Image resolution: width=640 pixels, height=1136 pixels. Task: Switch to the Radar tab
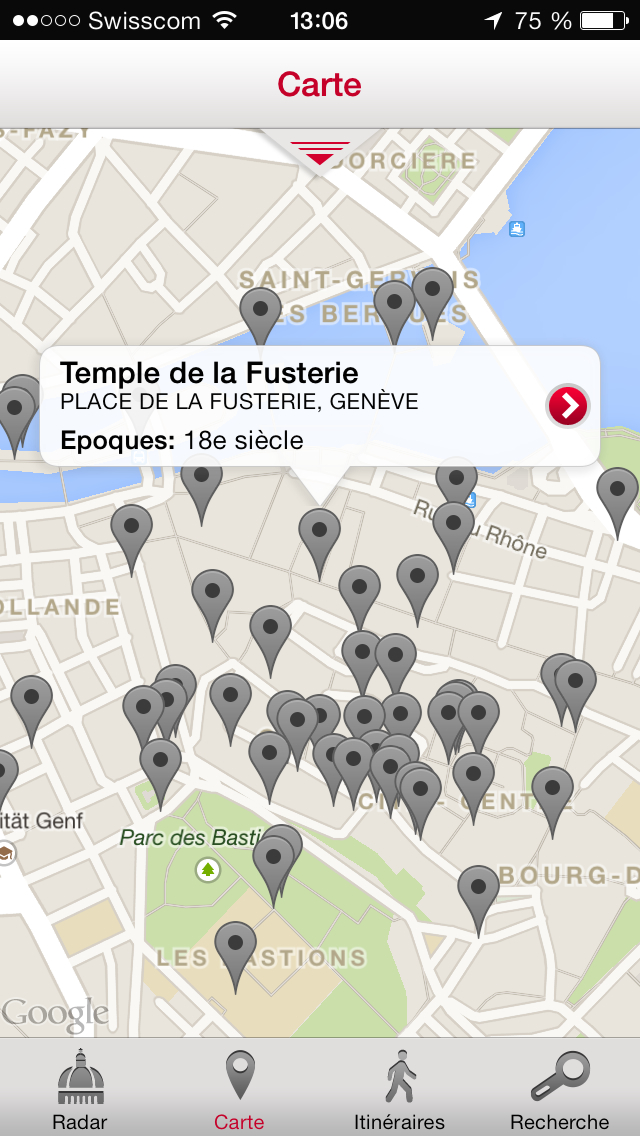(x=80, y=1089)
